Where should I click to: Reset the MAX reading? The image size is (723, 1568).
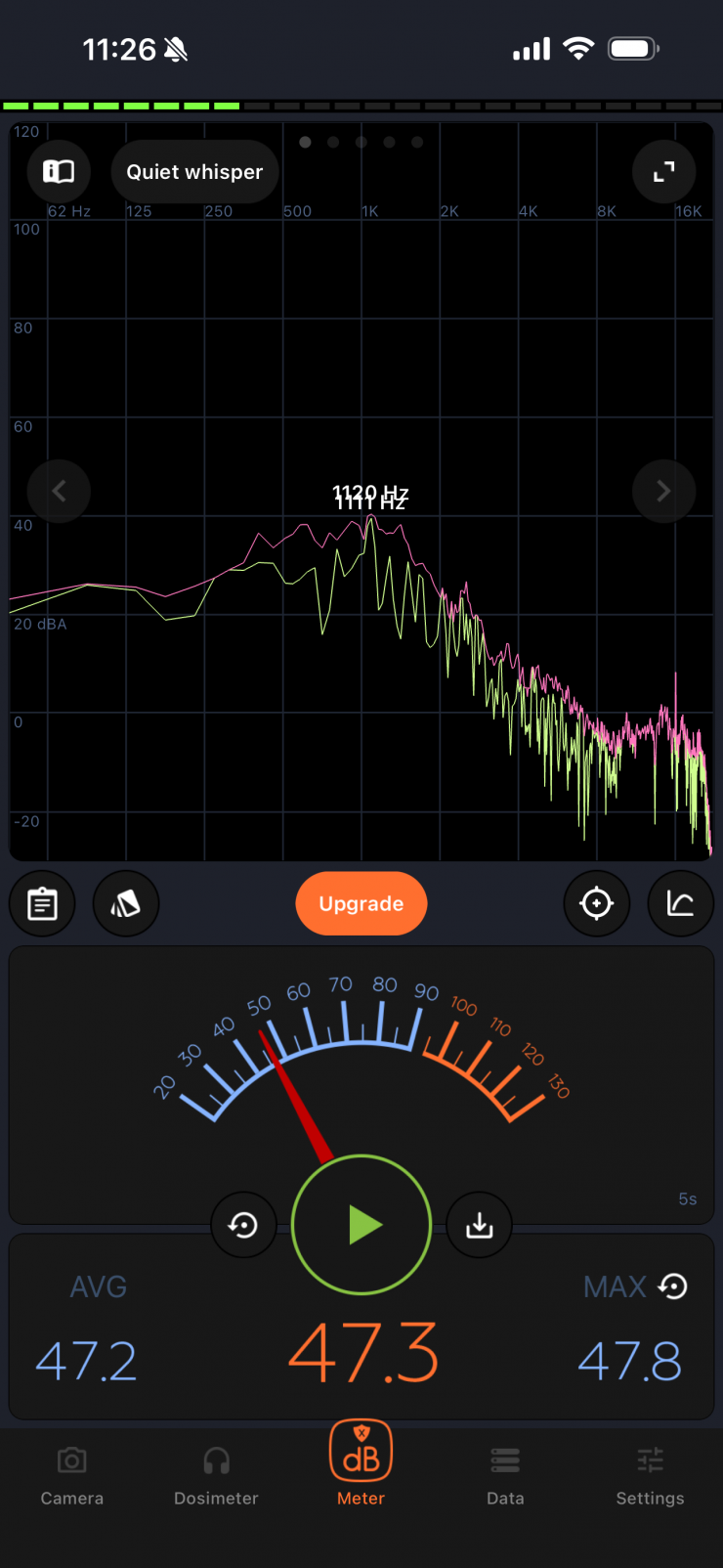point(673,1286)
